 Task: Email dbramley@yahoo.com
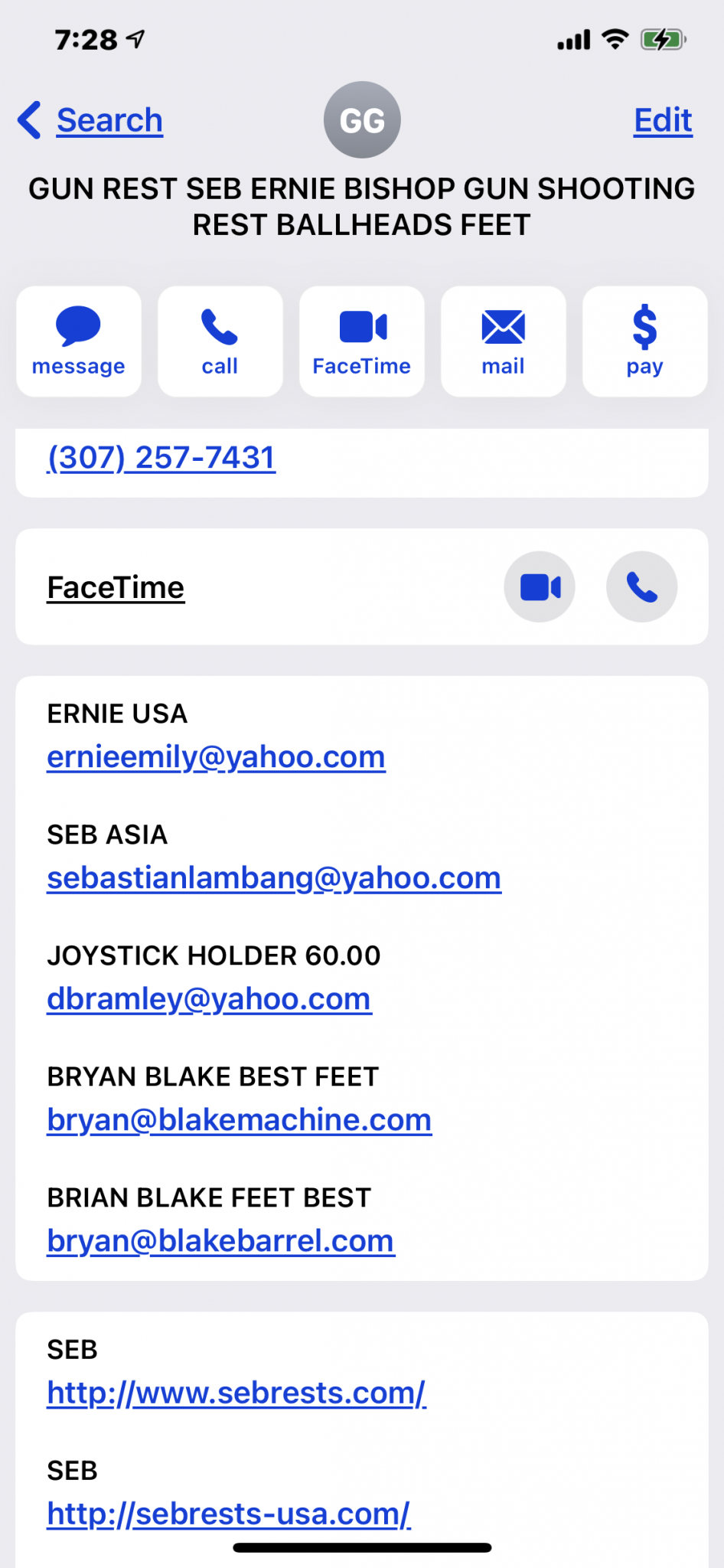pos(209,999)
